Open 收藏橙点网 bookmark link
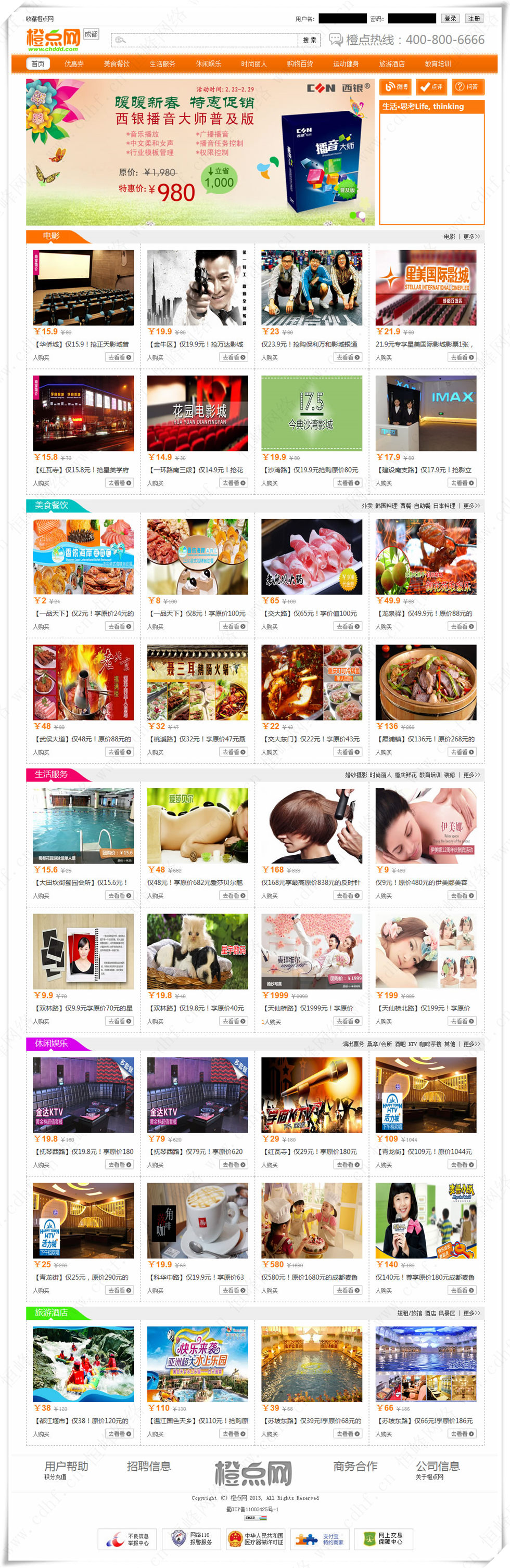 [x=40, y=19]
